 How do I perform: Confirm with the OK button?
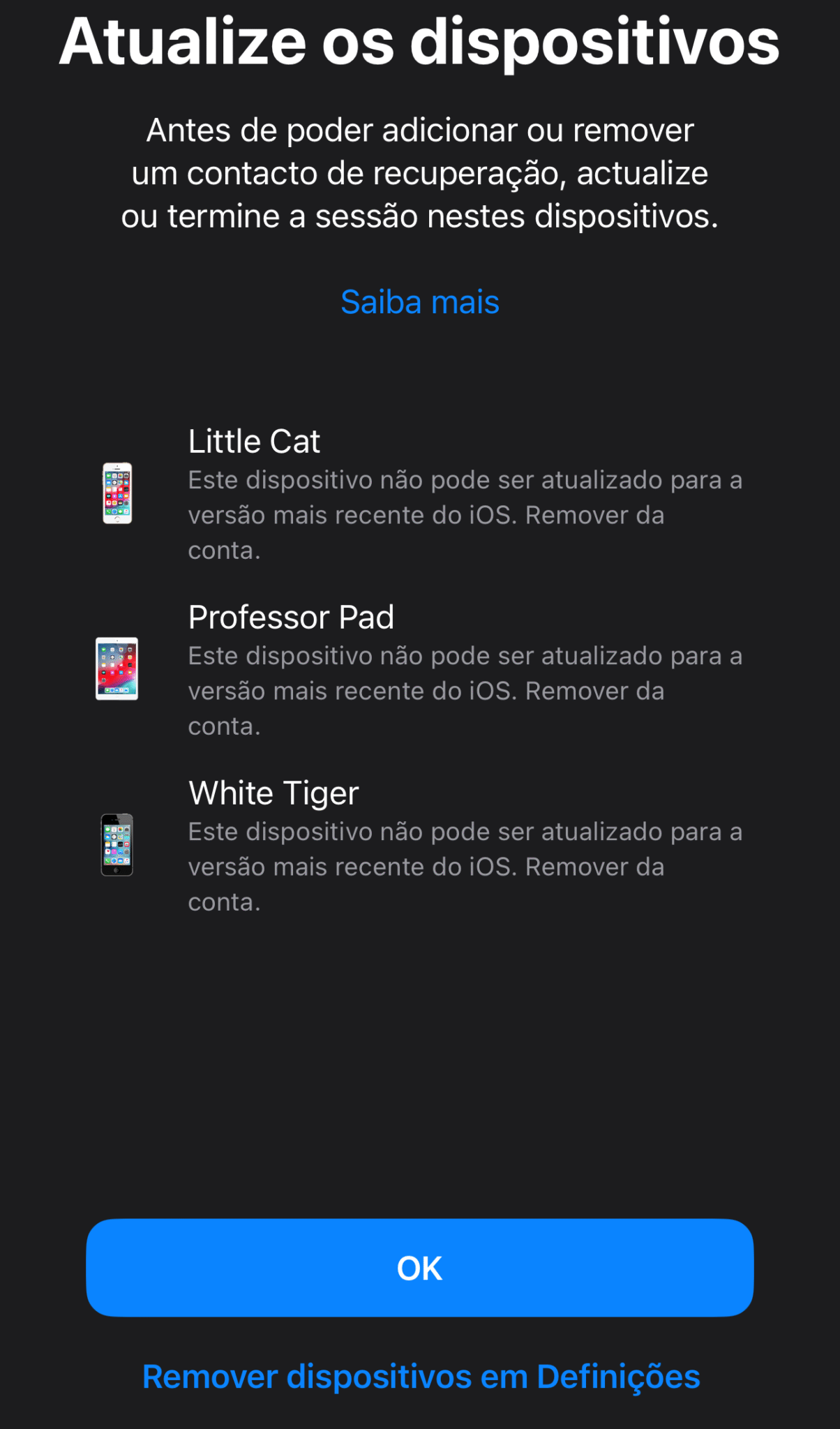tap(420, 1268)
